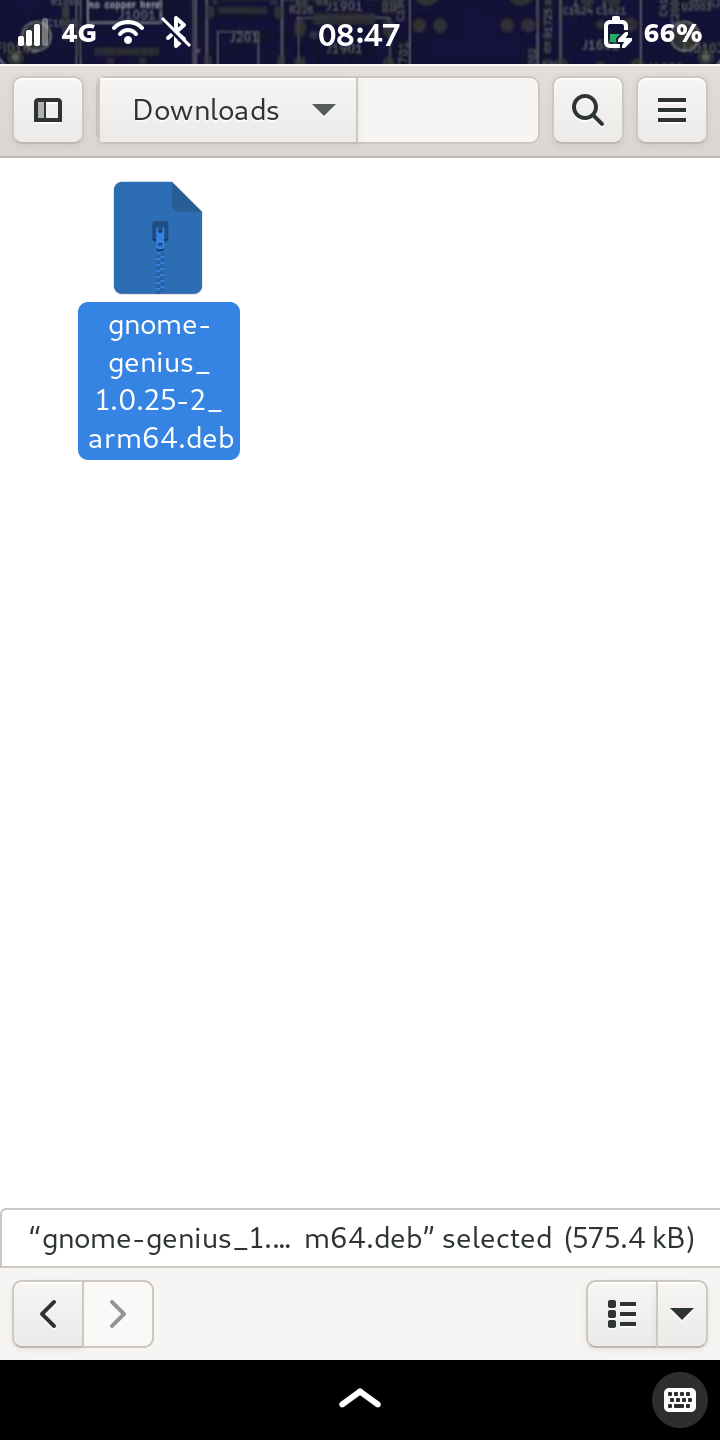Tap the bottom bar up arrow

pos(360,1398)
